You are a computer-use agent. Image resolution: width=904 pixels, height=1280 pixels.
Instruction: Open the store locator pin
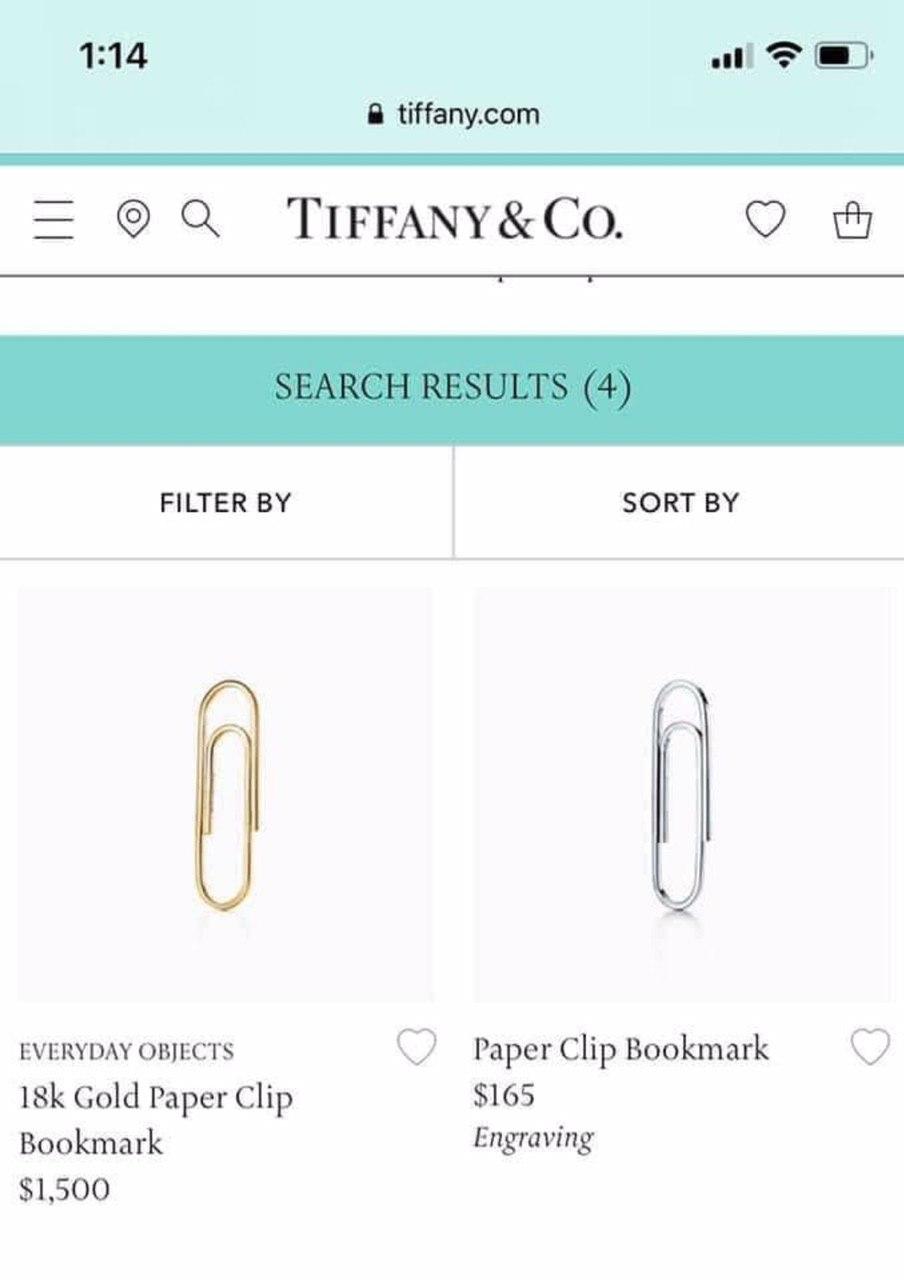point(131,219)
